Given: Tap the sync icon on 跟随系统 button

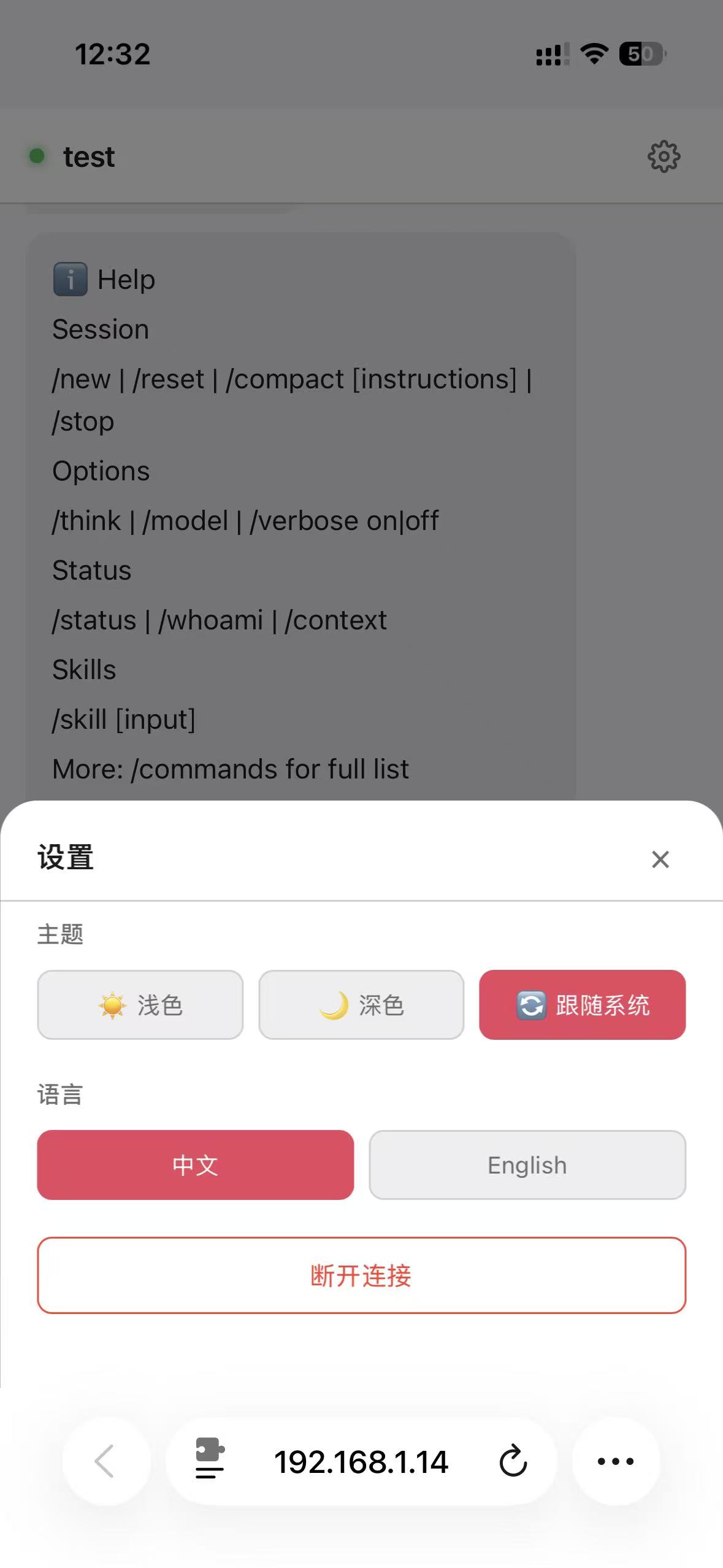Looking at the screenshot, I should [531, 1005].
